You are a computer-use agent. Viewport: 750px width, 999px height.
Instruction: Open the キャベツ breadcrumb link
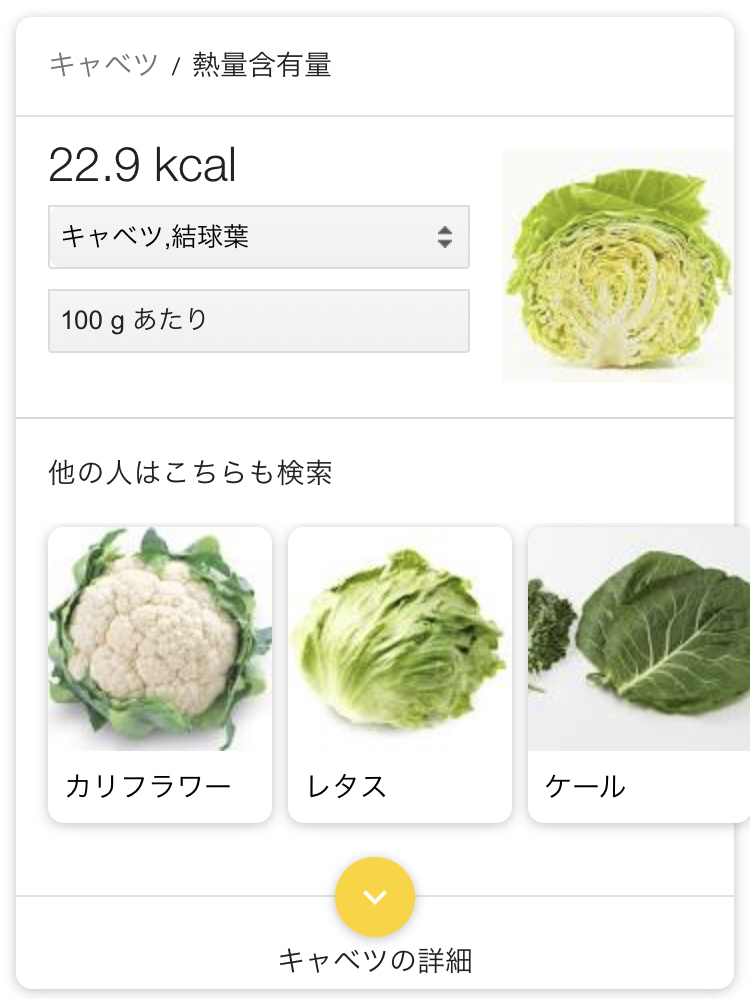pyautogui.click(x=104, y=66)
